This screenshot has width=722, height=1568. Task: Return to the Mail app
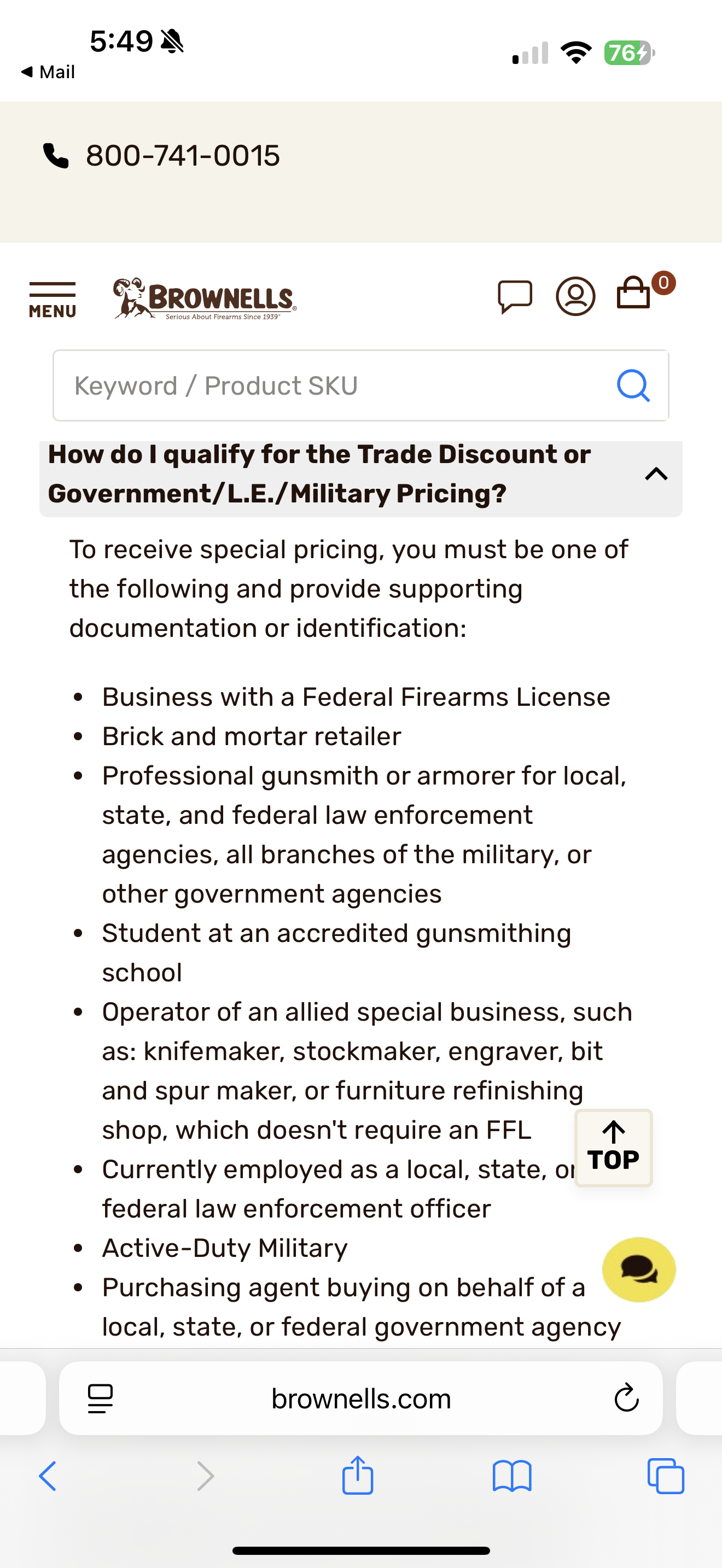[48, 72]
